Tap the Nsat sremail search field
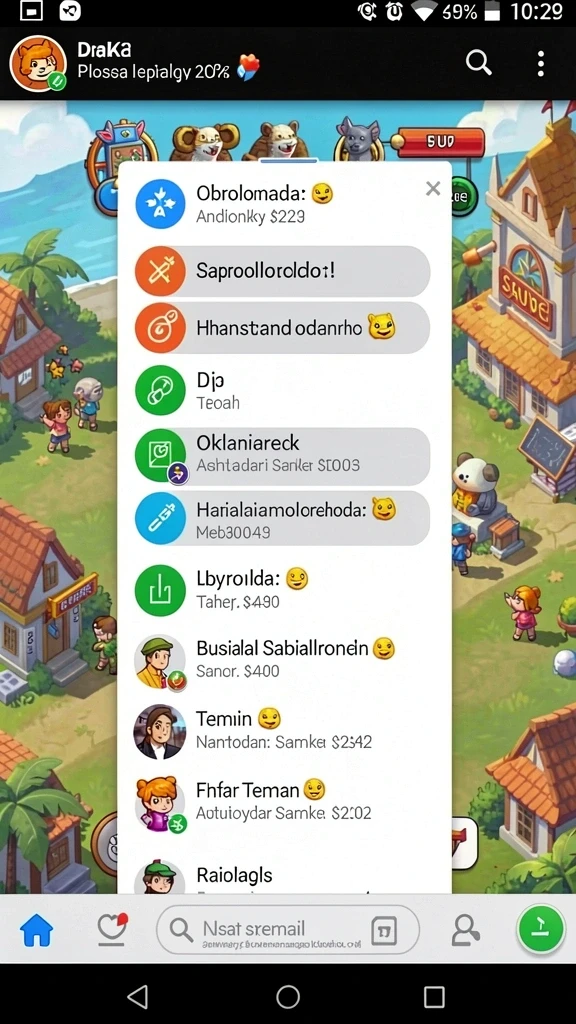This screenshot has height=1024, width=576. pyautogui.click(x=288, y=930)
